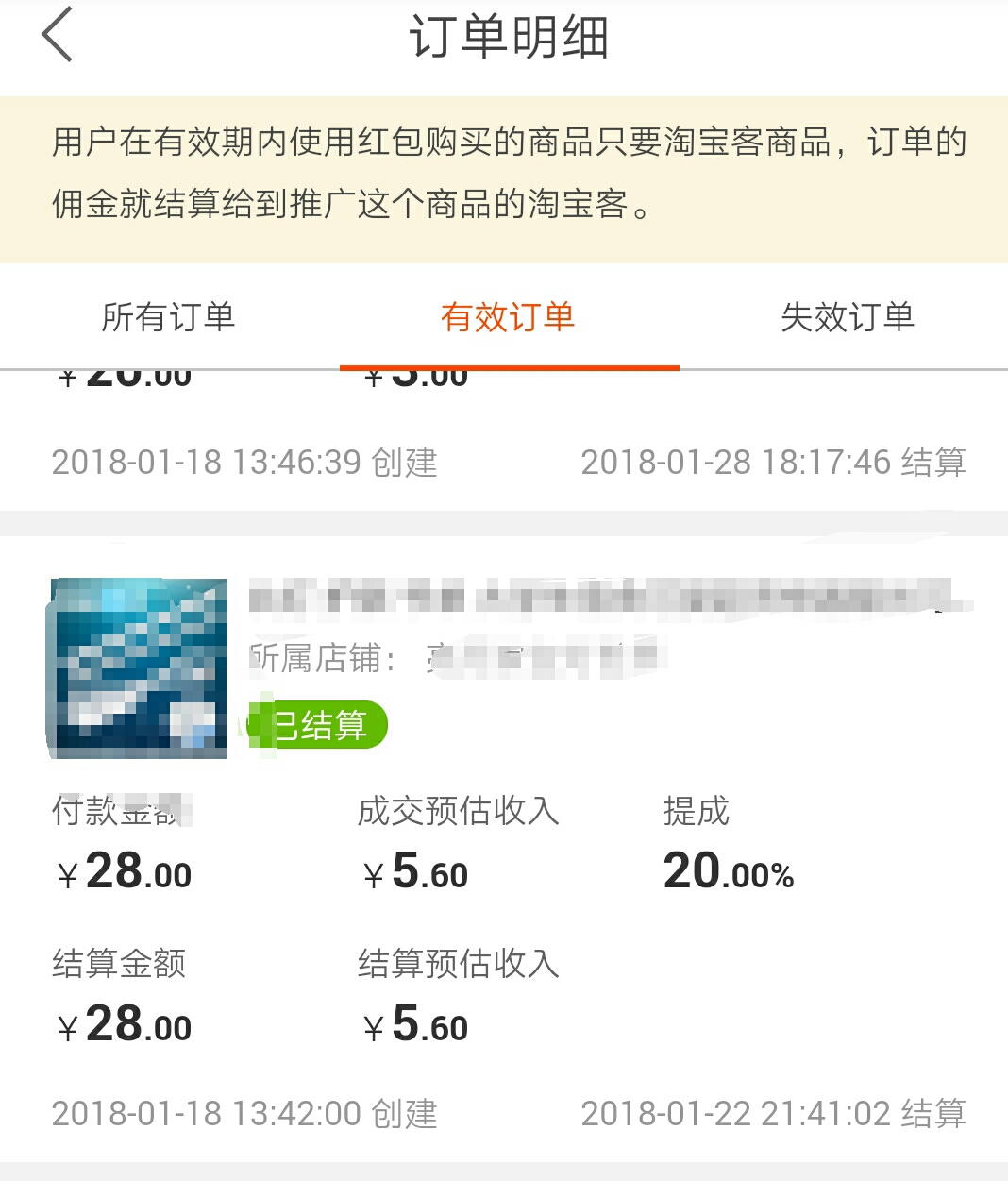Select the active 有效订单 tab
Screen dimensions: 1008x1181
pyautogui.click(x=508, y=318)
